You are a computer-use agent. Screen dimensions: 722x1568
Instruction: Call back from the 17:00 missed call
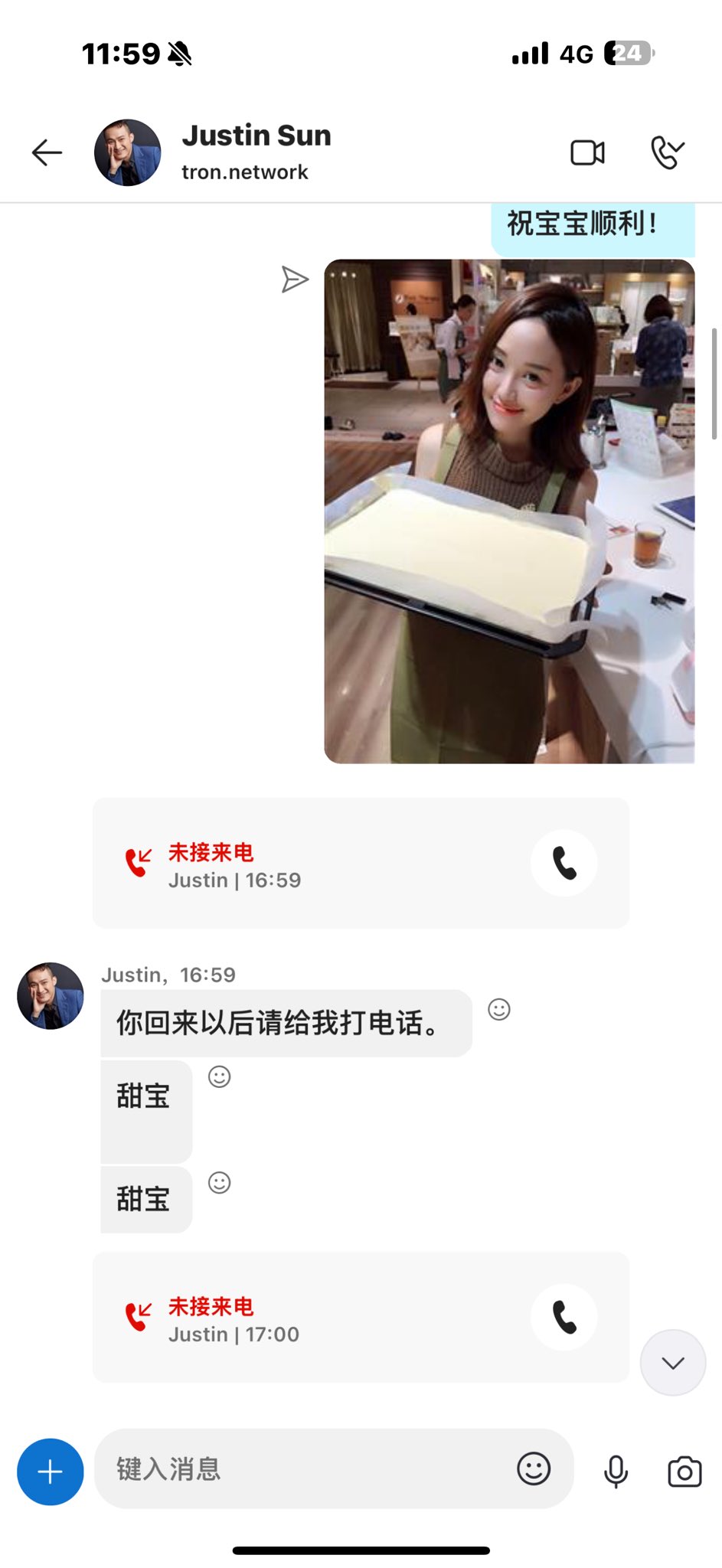pyautogui.click(x=564, y=1318)
